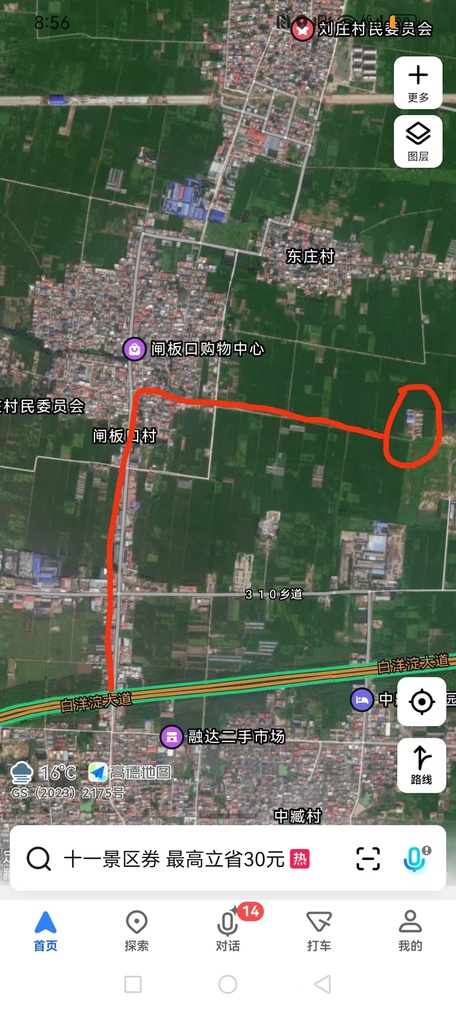Viewport: 456px width, 1009px height.
Task: Tap the system back button
Action: [x=322, y=984]
